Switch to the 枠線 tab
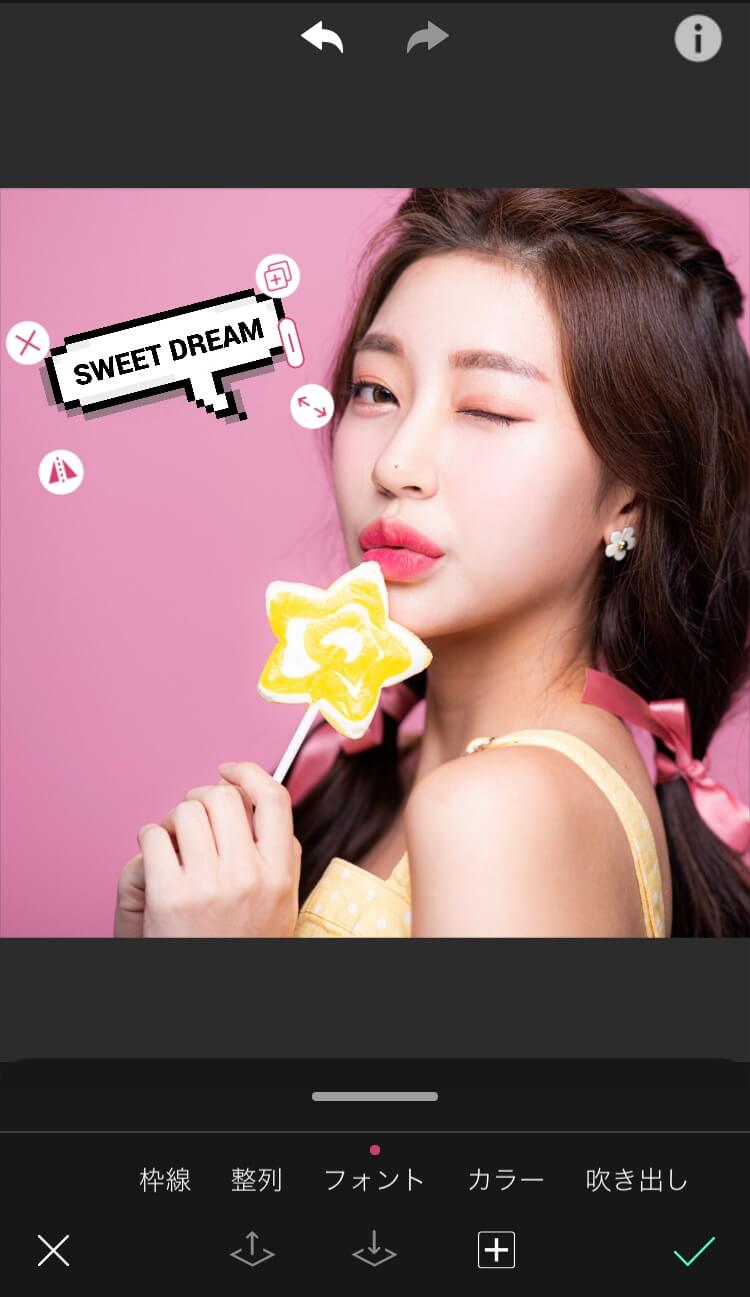The height and width of the screenshot is (1297, 750). coord(165,1180)
